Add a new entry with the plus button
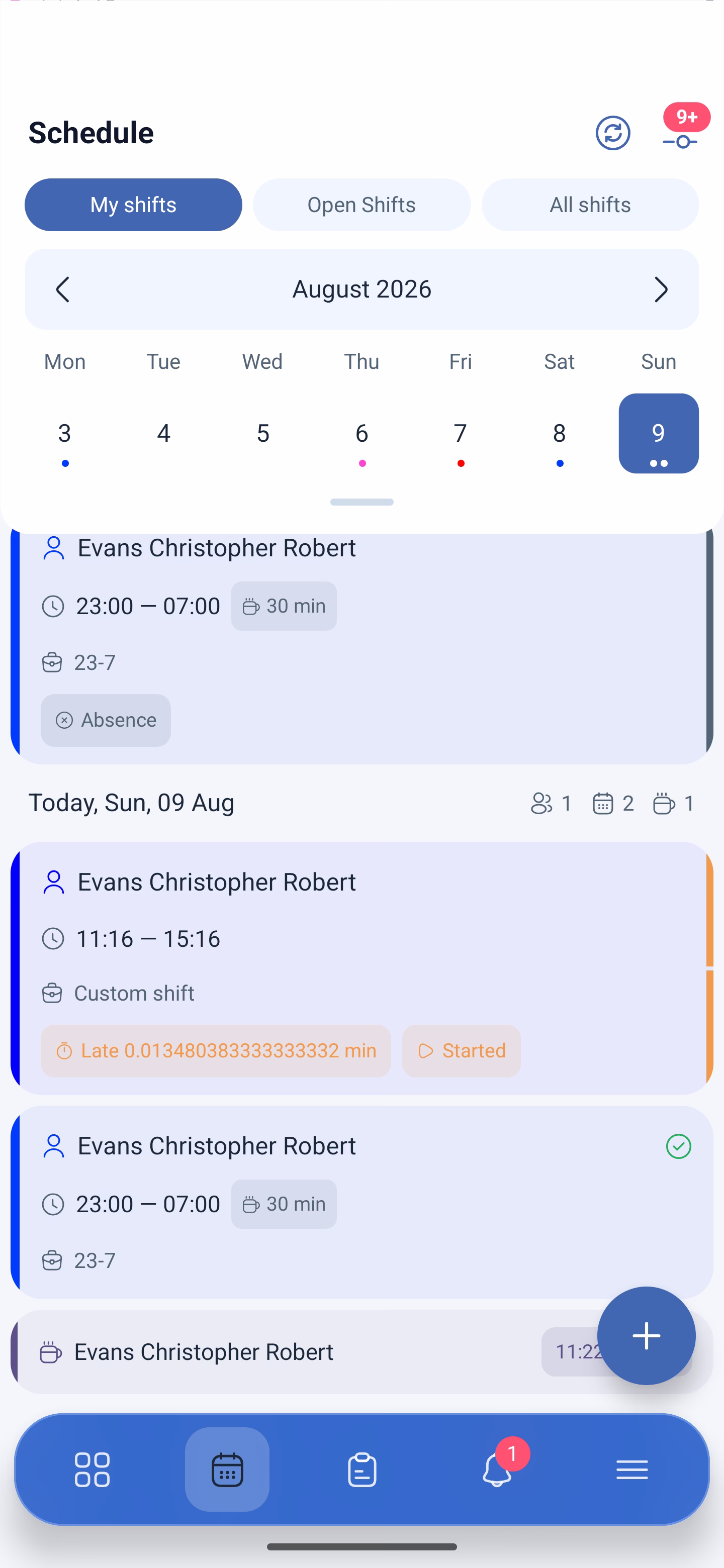The width and height of the screenshot is (724, 1568). (x=646, y=1335)
